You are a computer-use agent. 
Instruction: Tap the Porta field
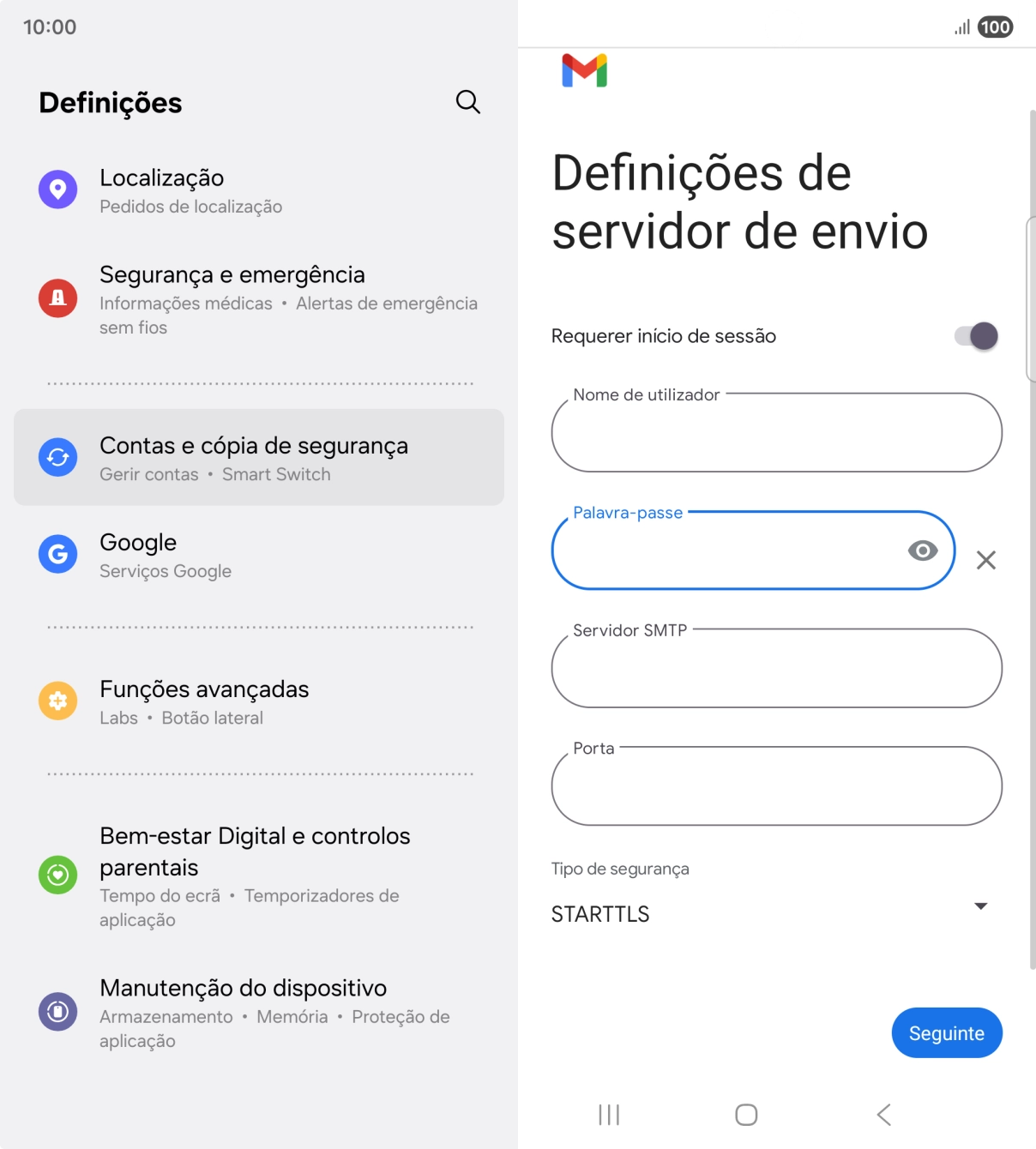pos(775,787)
